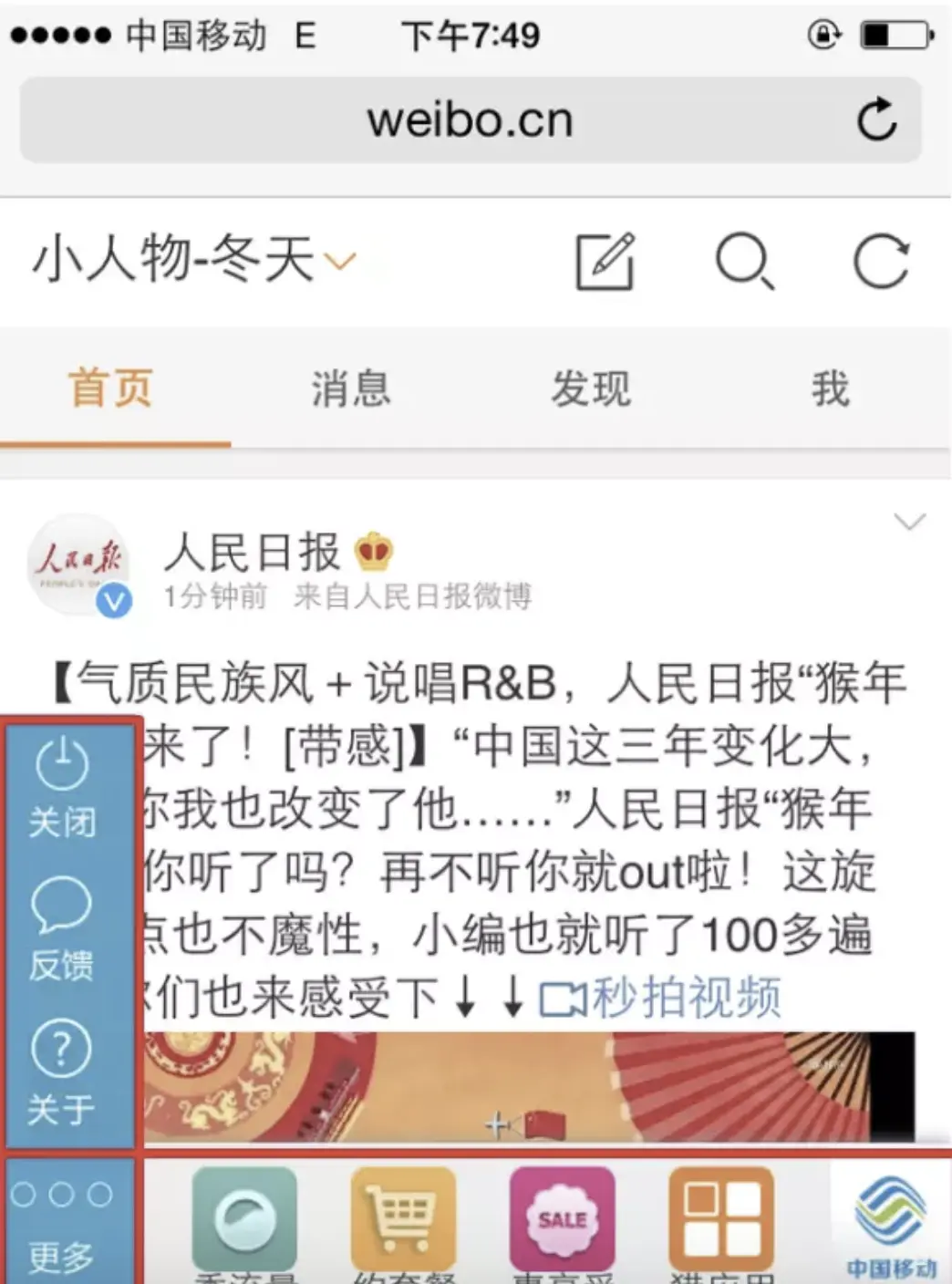
Task: Switch to the 首页 tab
Action: coord(110,388)
